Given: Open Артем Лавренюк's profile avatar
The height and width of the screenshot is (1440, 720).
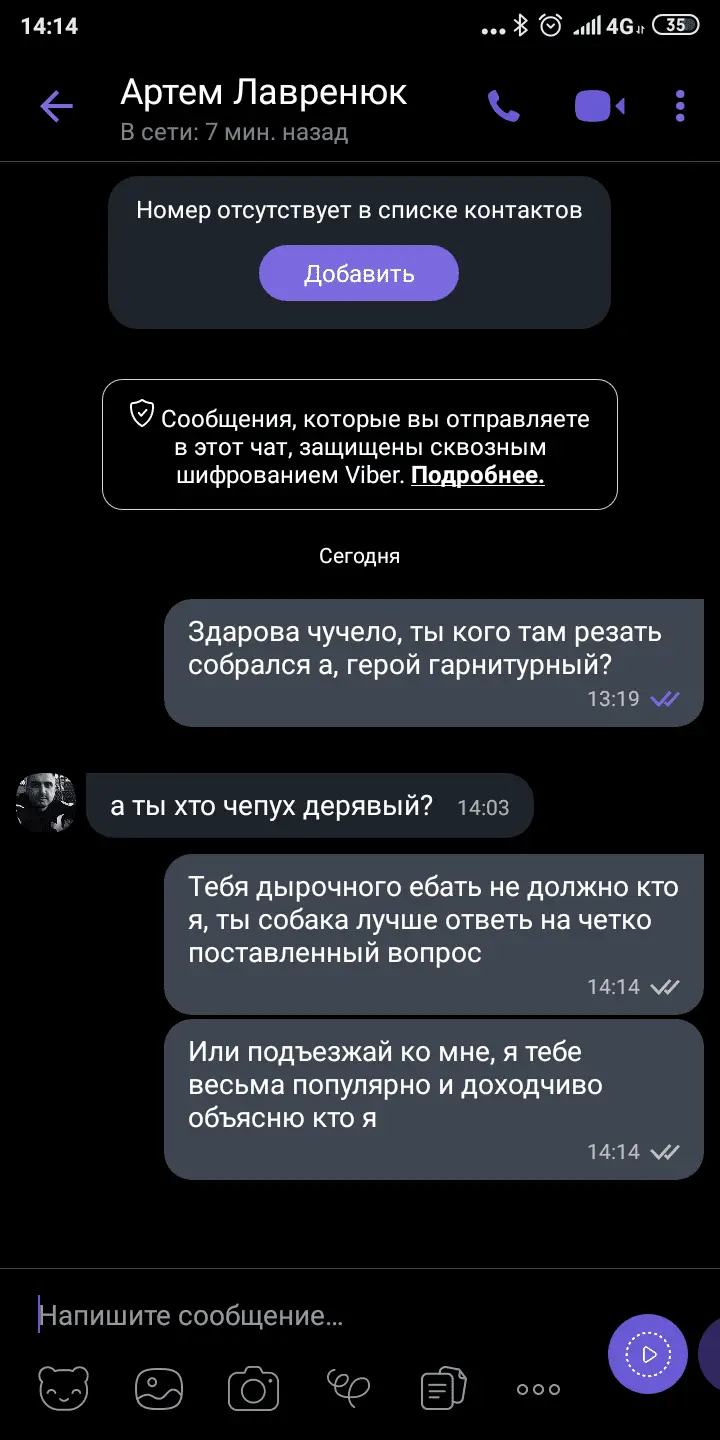Looking at the screenshot, I should coord(46,802).
